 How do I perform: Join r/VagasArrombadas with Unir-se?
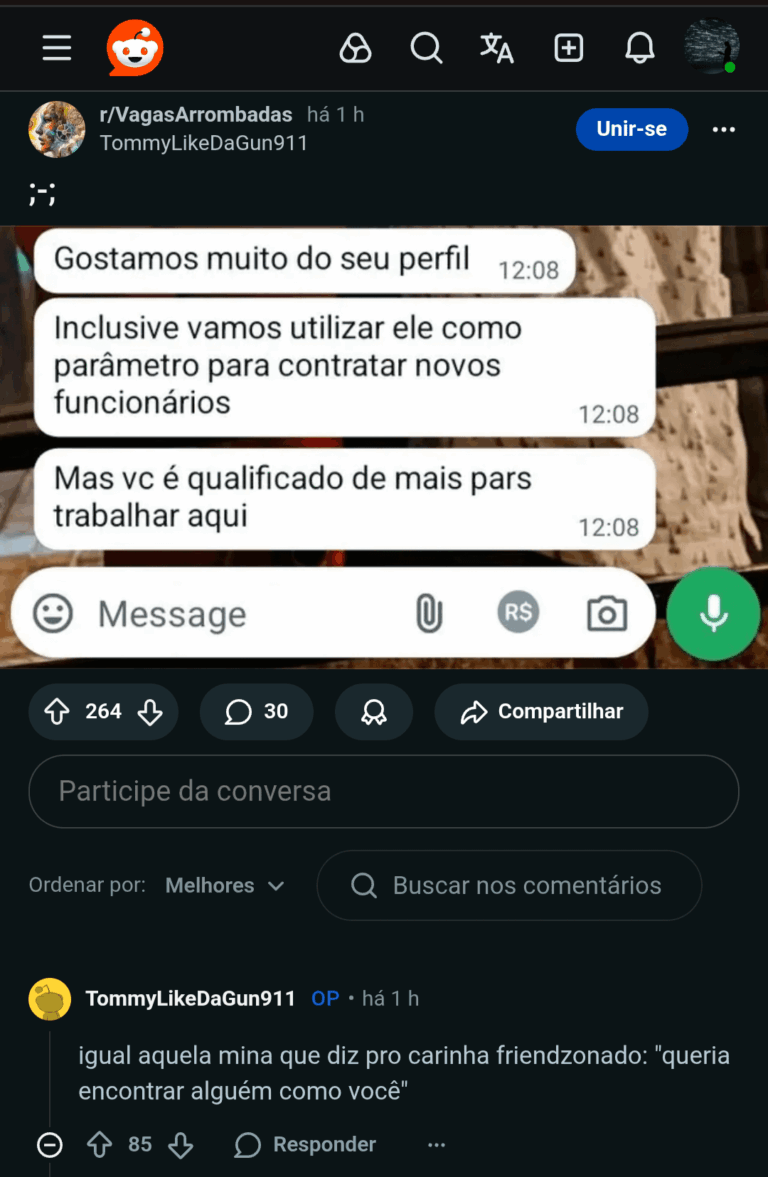coord(631,129)
